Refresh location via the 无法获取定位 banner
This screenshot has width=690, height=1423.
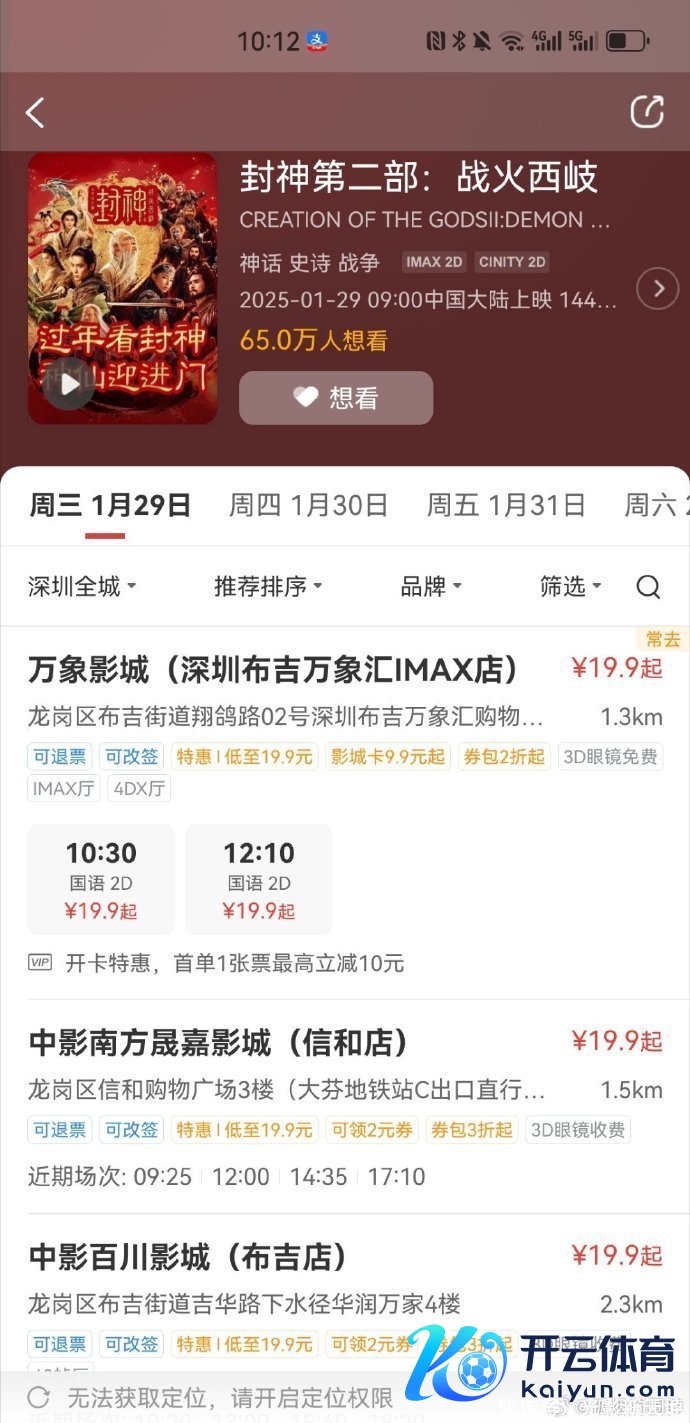click(40, 1397)
